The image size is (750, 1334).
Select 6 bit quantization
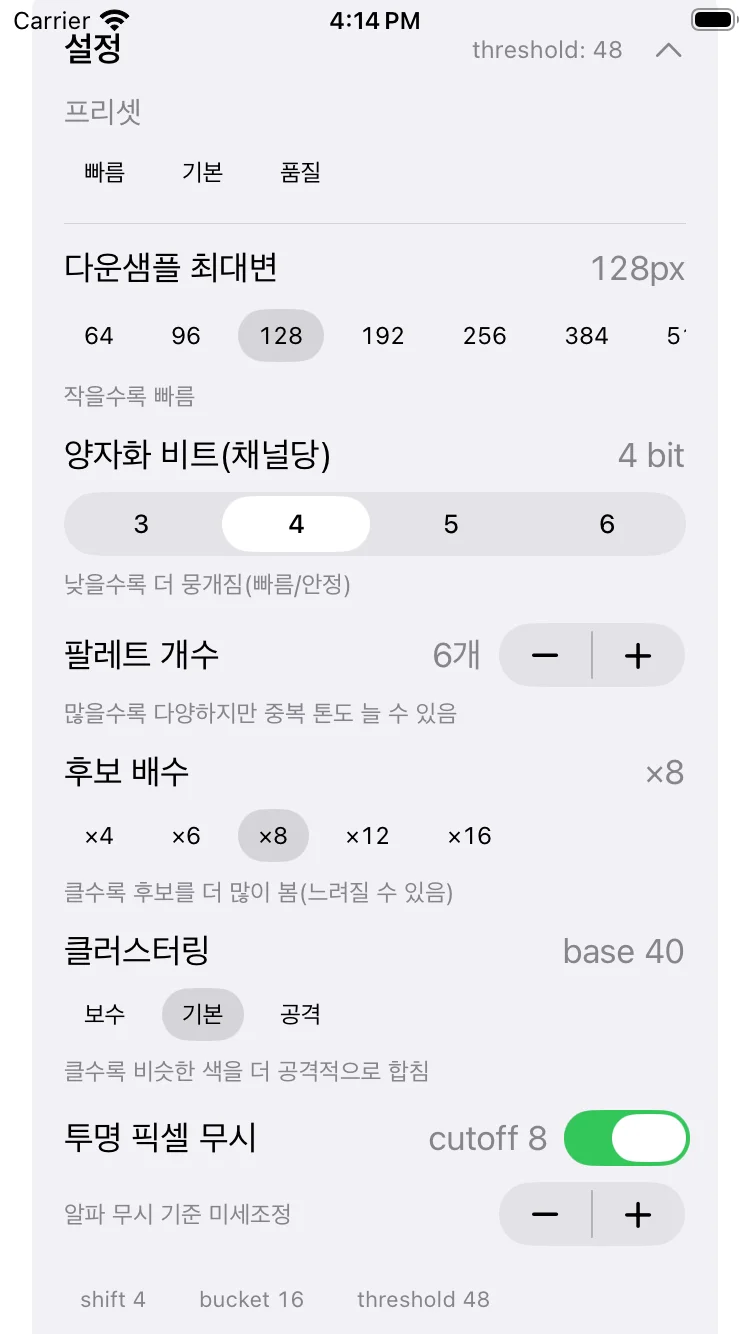coord(607,525)
